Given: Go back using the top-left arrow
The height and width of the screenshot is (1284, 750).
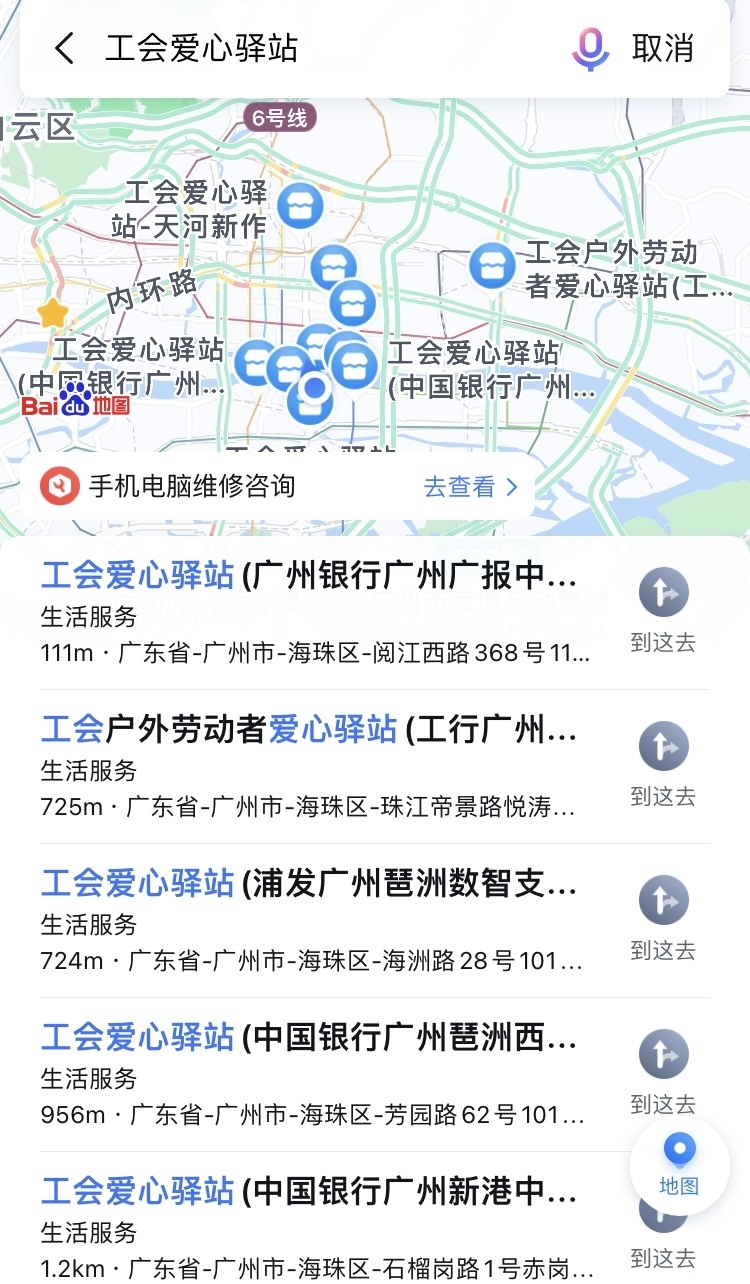Looking at the screenshot, I should click(65, 48).
